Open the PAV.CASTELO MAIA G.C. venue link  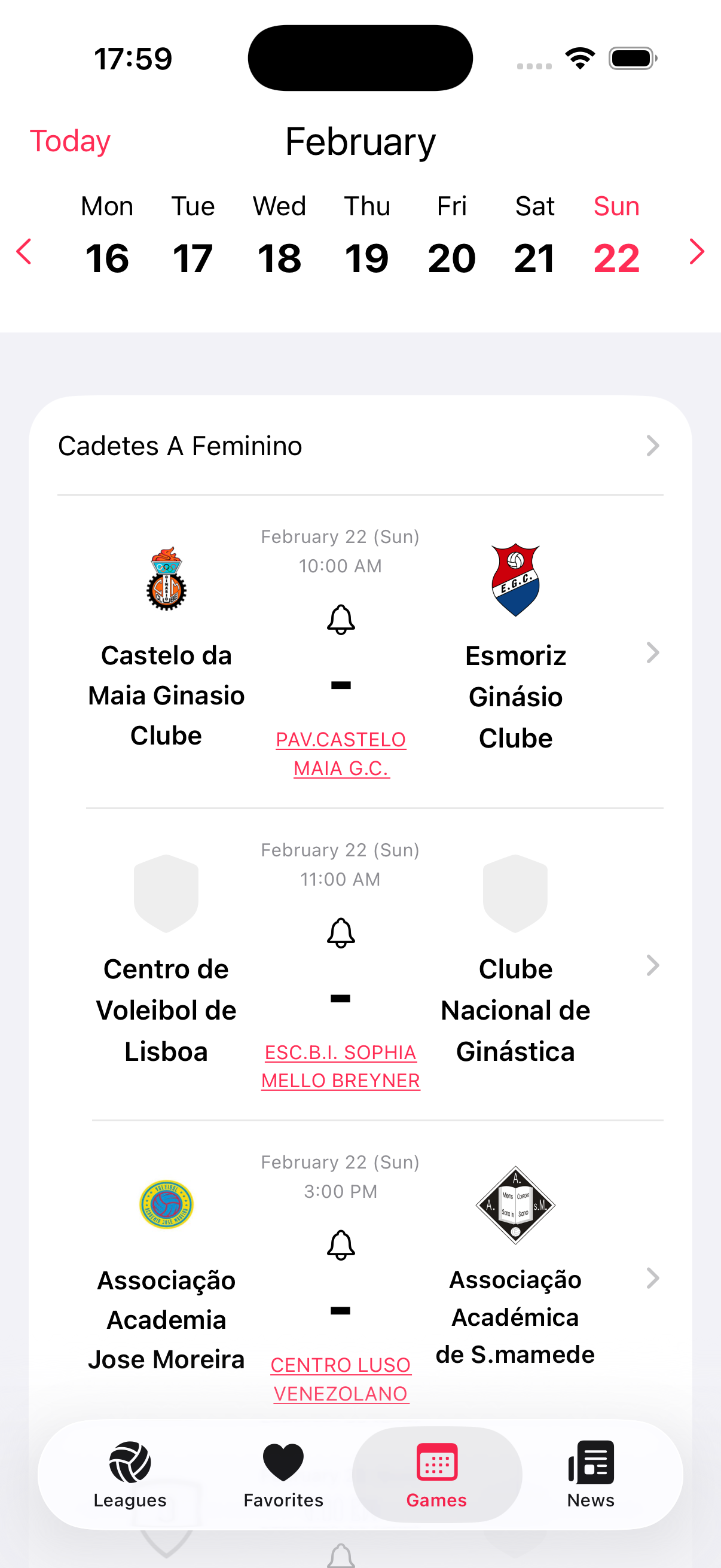[x=341, y=754]
